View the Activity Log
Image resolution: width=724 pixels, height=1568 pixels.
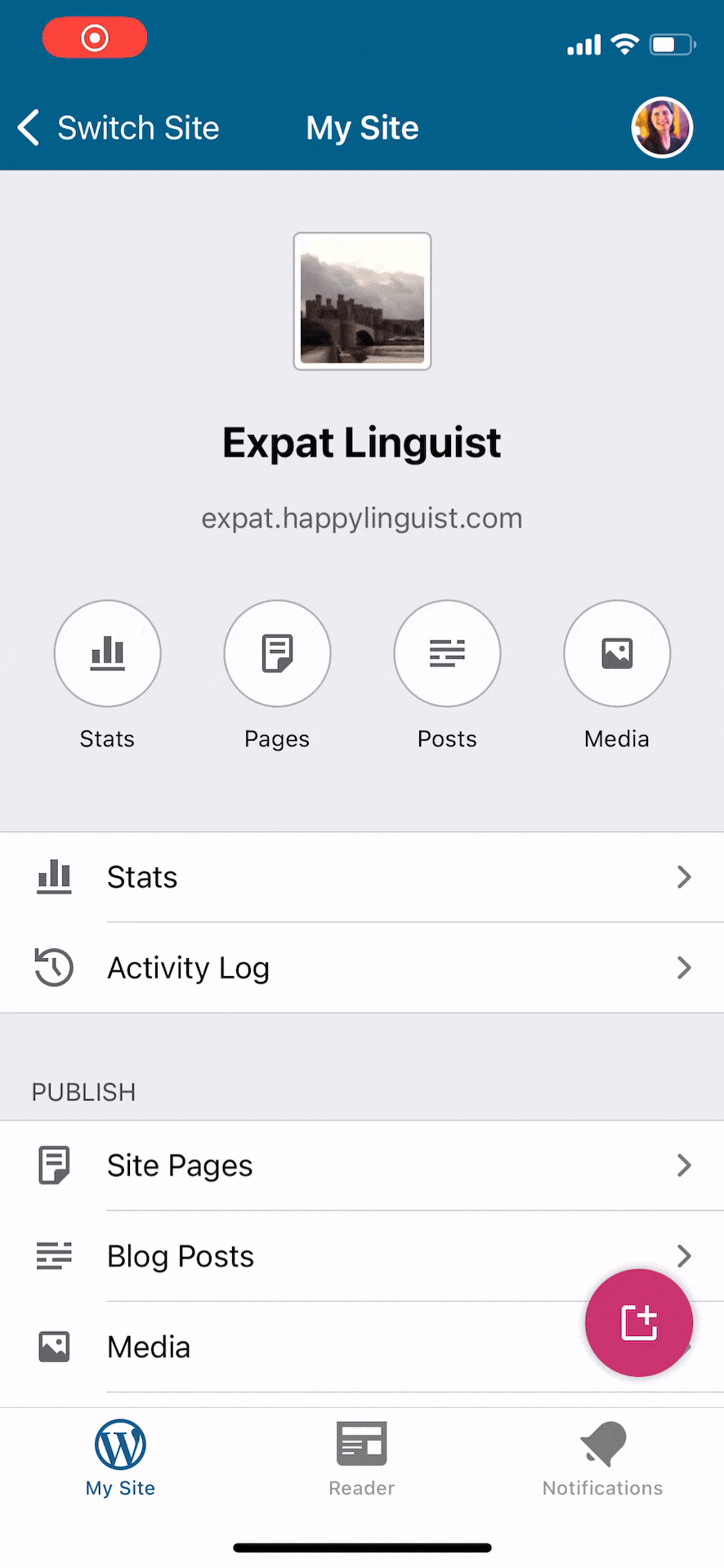(x=362, y=968)
